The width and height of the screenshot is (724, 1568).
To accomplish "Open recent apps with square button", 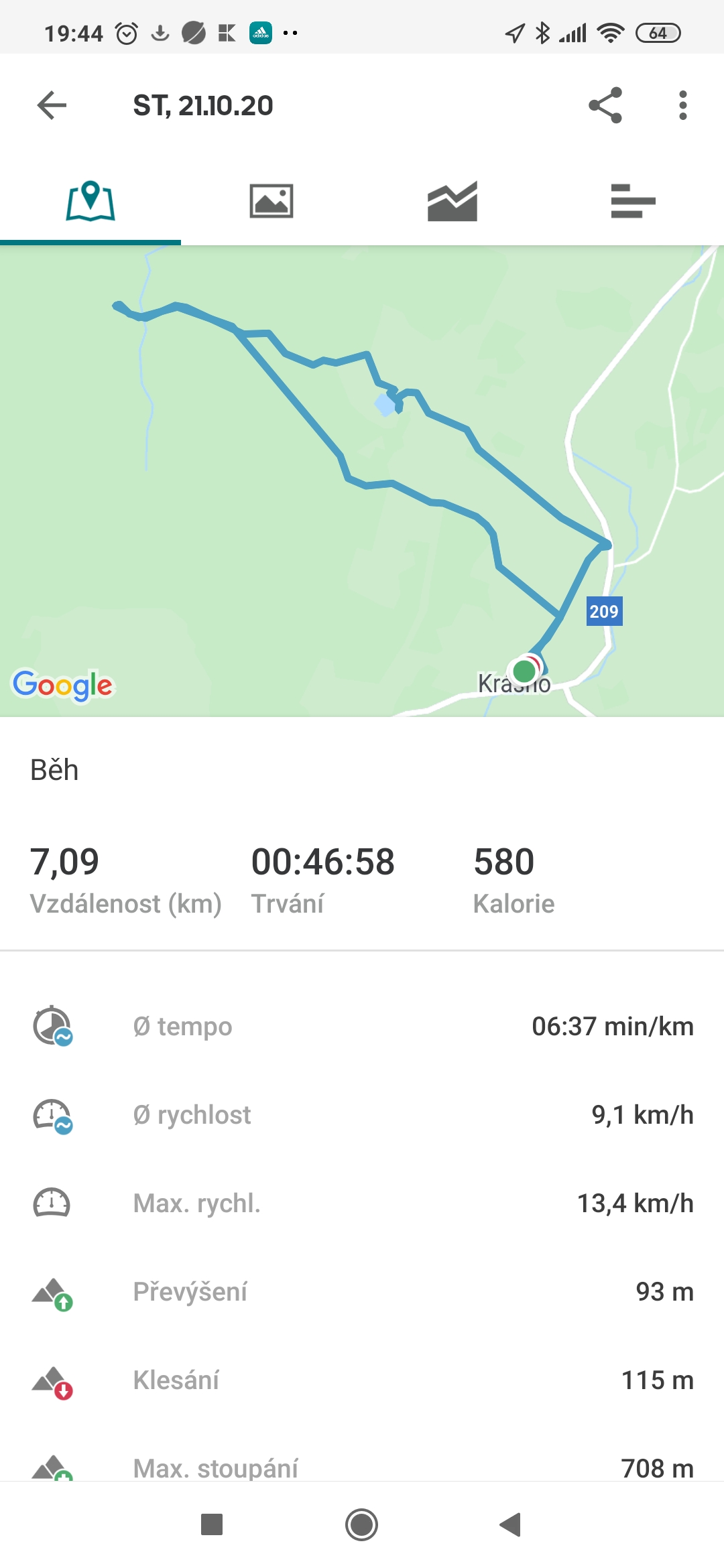I will click(212, 1524).
